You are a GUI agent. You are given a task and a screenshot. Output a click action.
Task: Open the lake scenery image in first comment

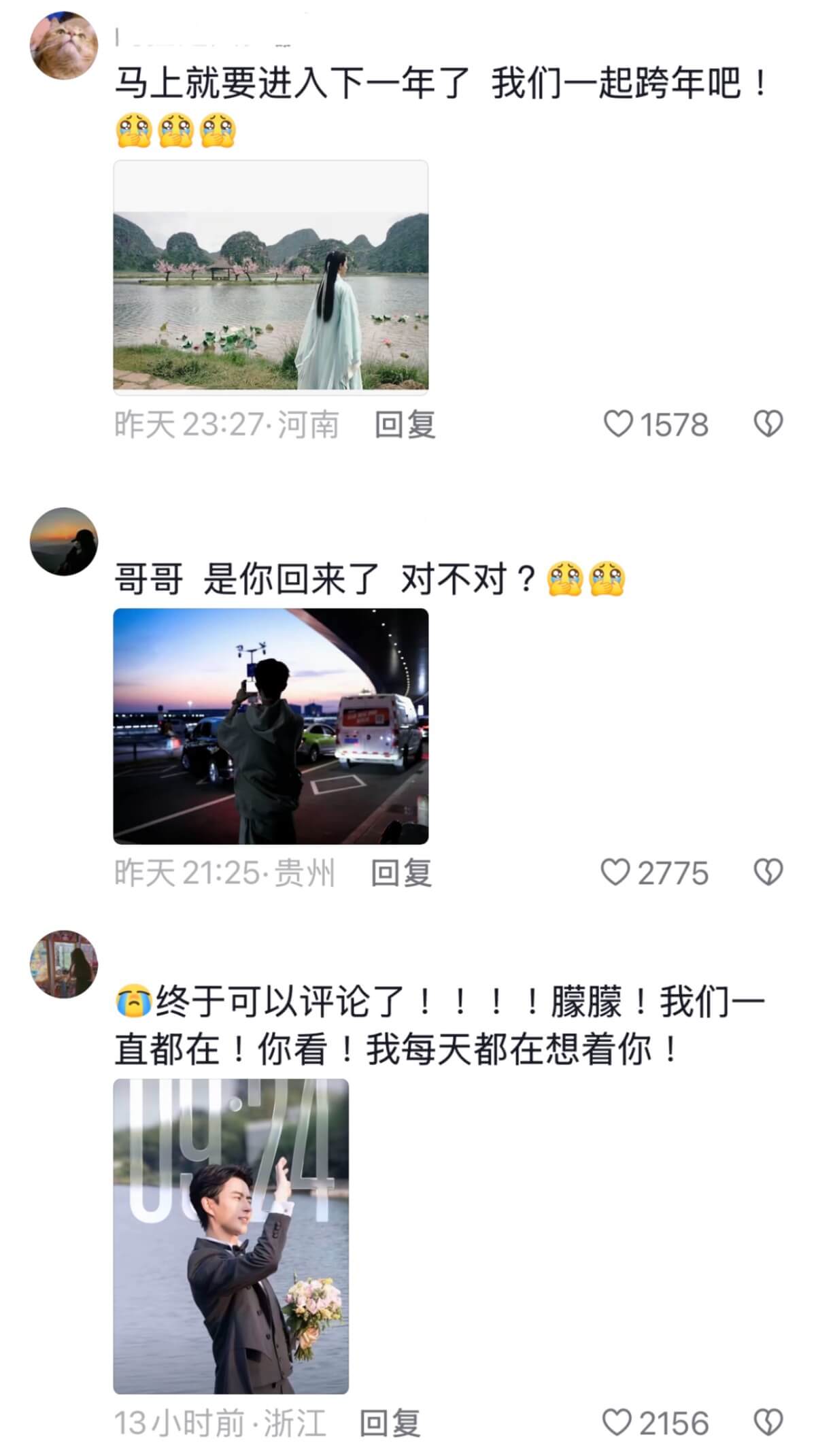271,277
